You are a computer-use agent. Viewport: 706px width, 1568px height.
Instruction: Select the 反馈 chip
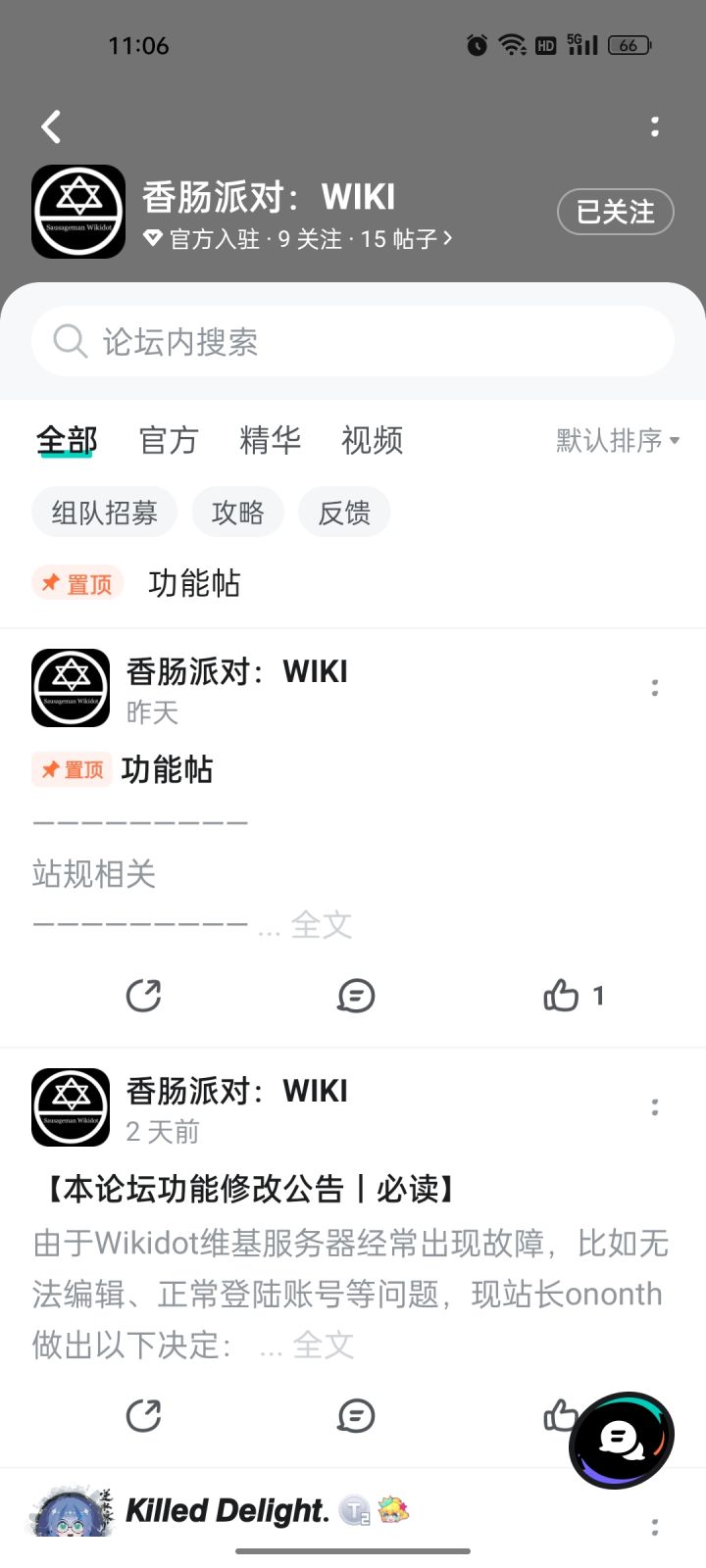(344, 513)
